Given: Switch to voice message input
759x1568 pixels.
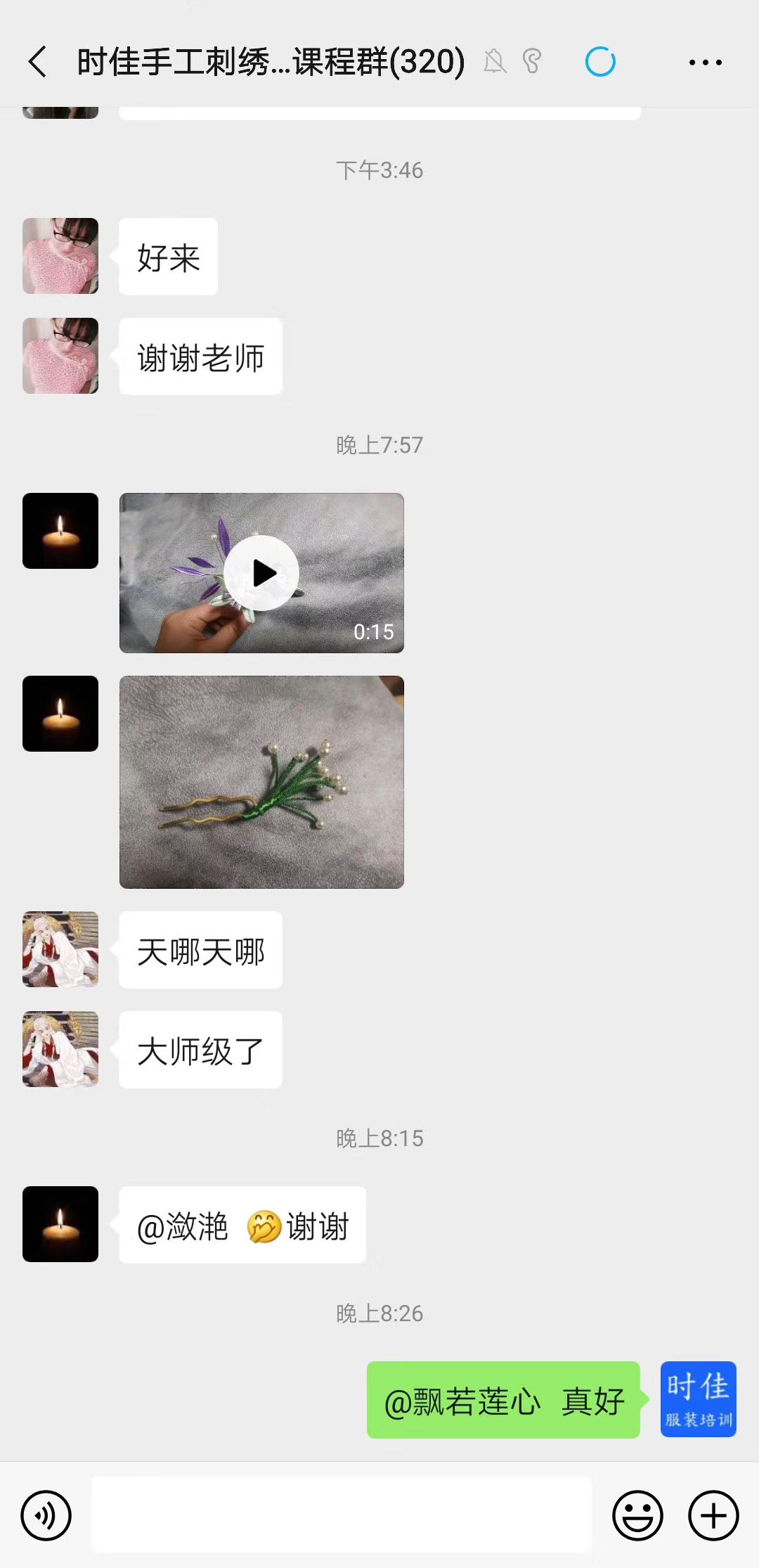Looking at the screenshot, I should [x=46, y=1515].
